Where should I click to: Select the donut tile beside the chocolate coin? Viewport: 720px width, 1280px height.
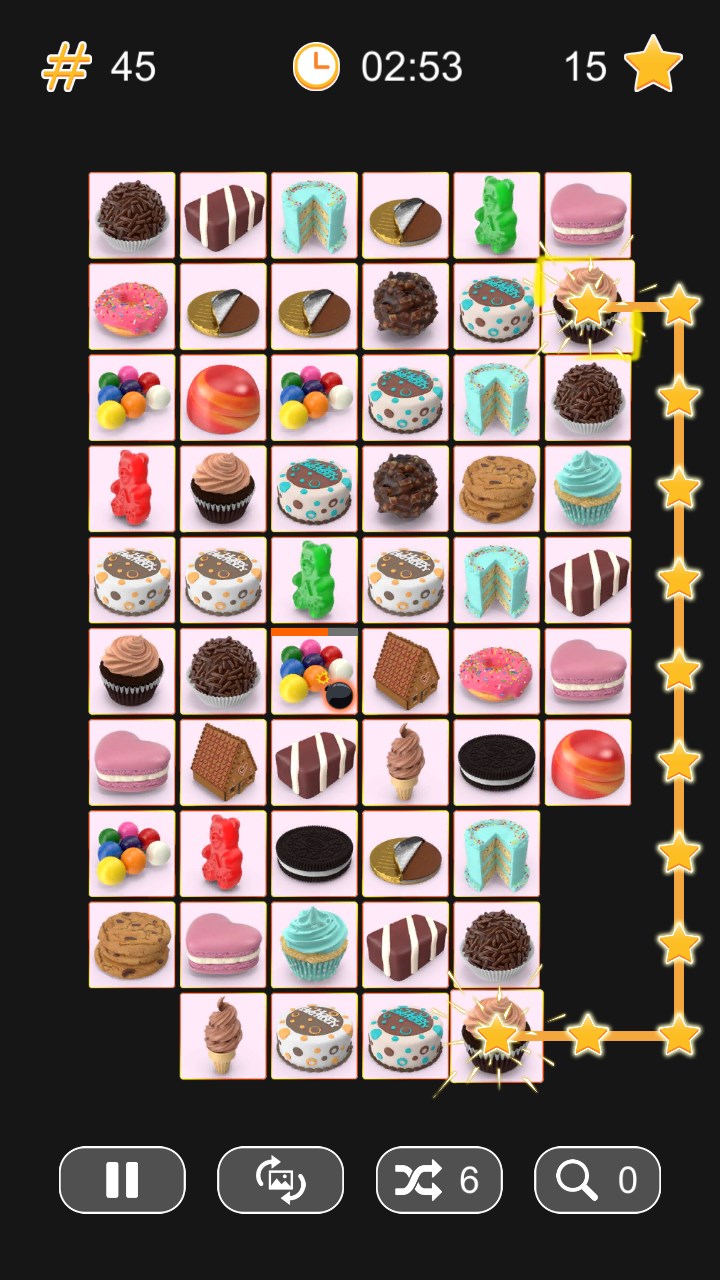[x=132, y=307]
